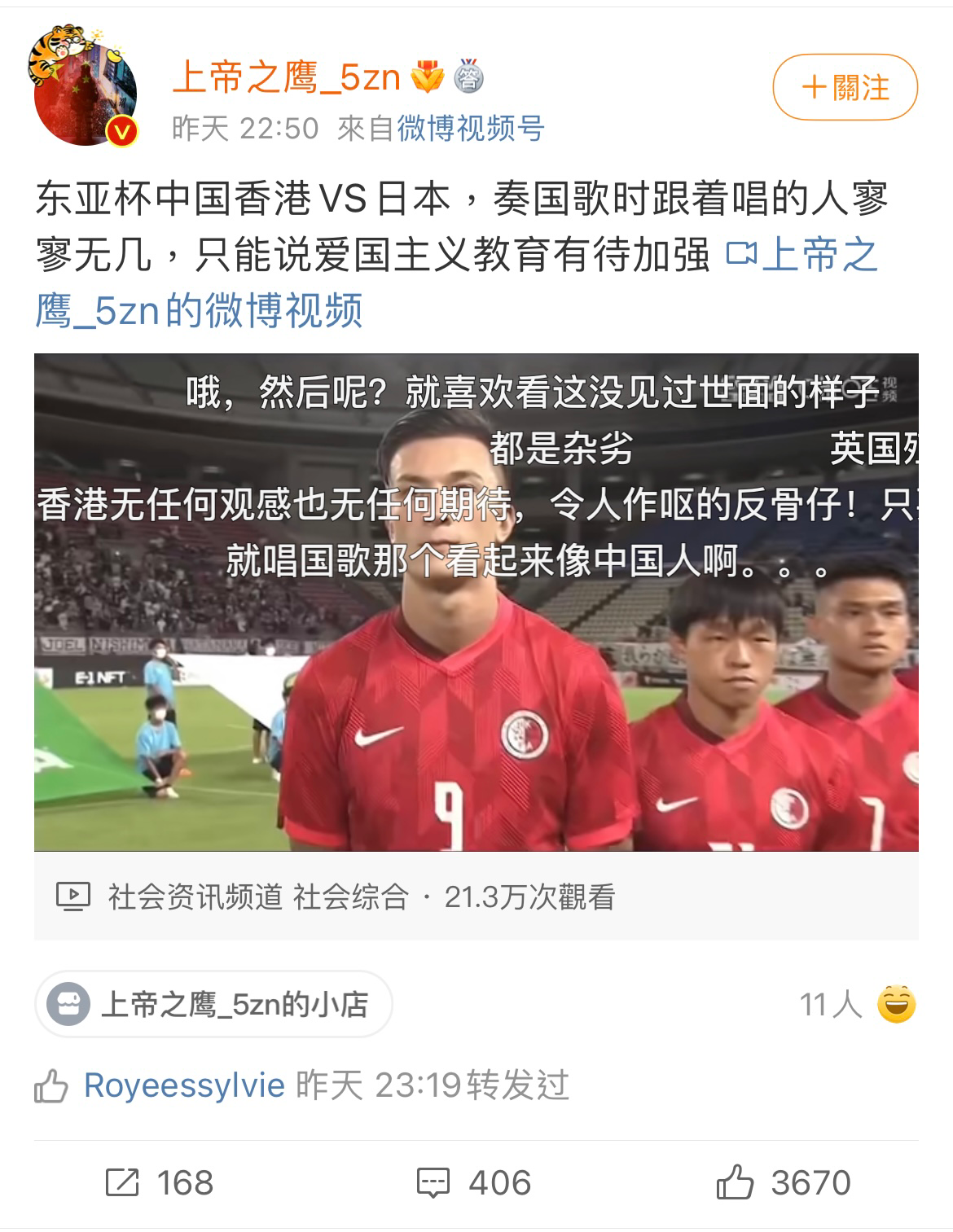The height and width of the screenshot is (1232, 953).
Task: Open 上帝之鹰_5zn的小店 shop chip
Action: click(213, 1004)
